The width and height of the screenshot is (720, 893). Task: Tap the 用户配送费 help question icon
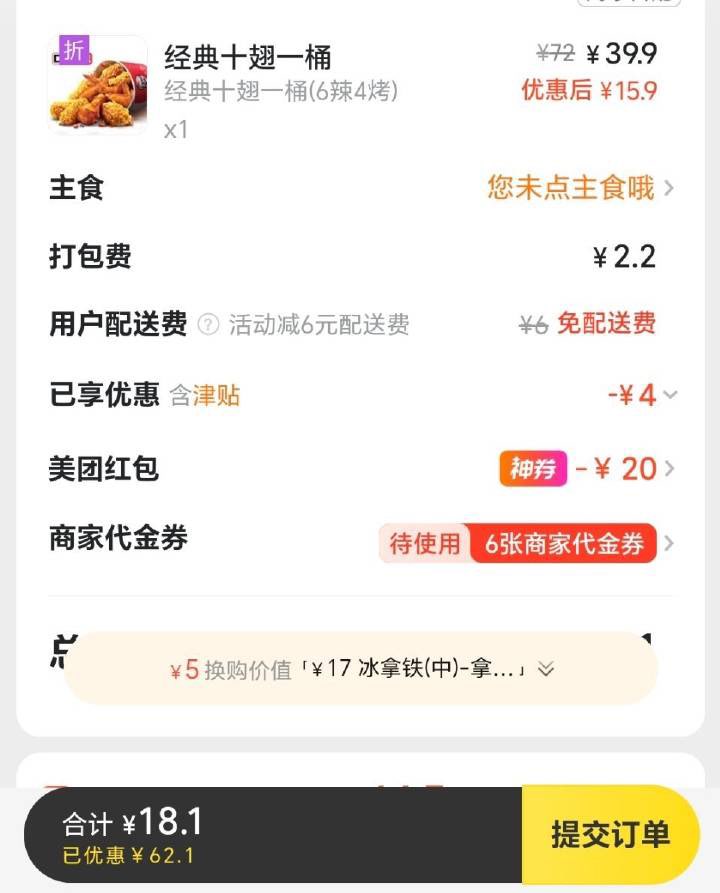pyautogui.click(x=208, y=325)
